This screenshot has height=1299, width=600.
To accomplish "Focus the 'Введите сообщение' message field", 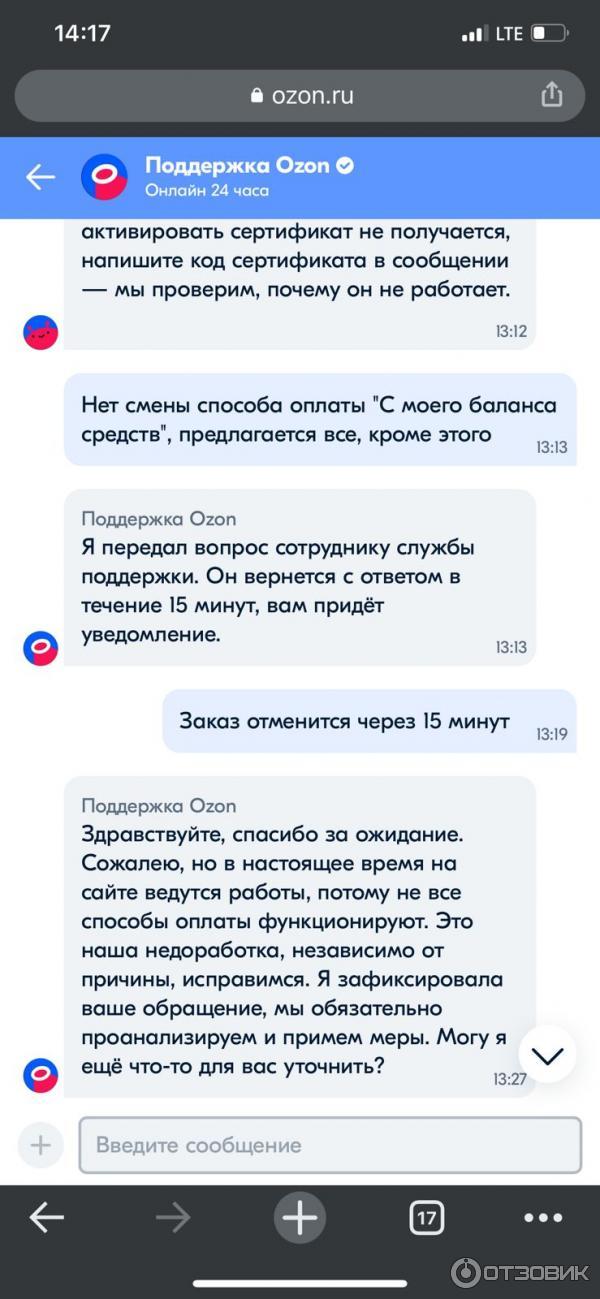I will click(x=330, y=1144).
